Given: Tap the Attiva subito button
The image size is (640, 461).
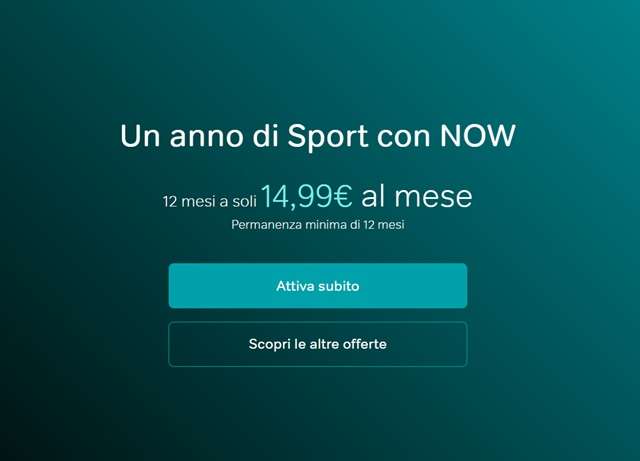Looking at the screenshot, I should pos(317,286).
